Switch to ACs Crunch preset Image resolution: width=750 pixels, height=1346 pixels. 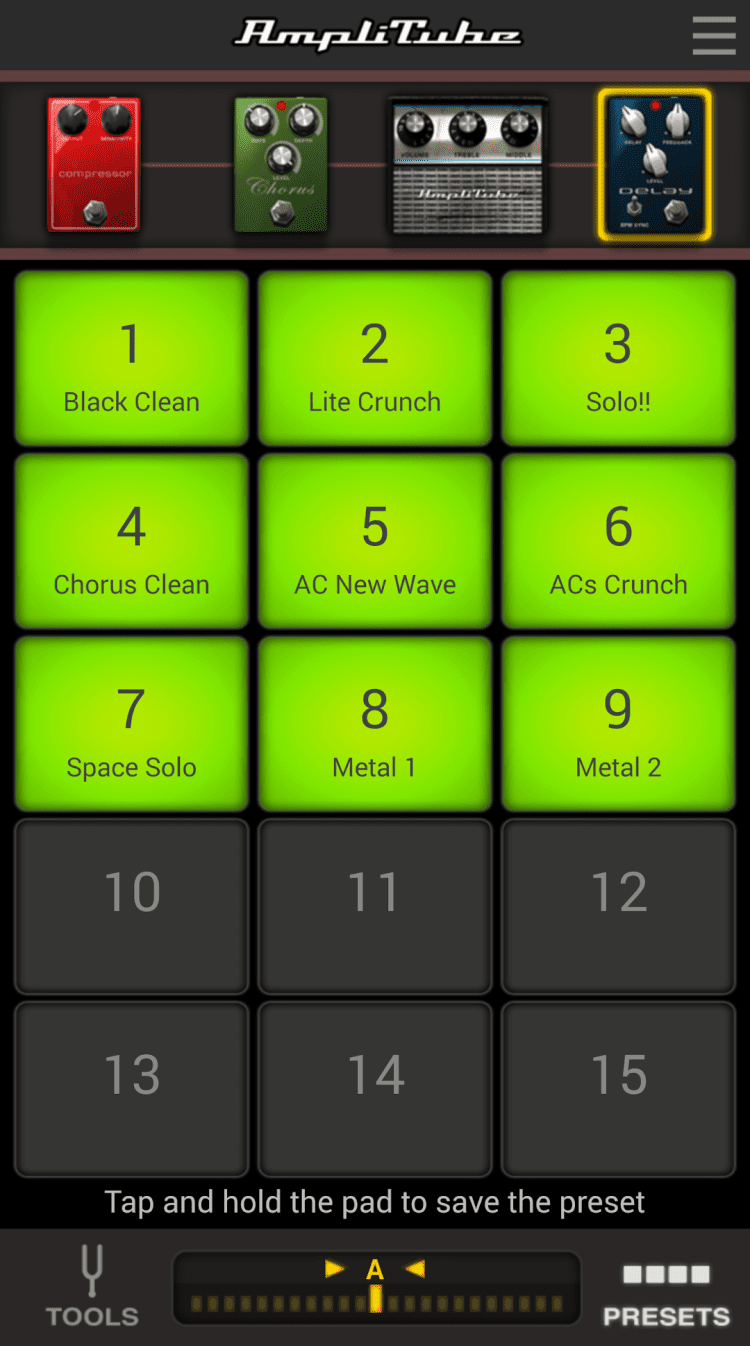coord(618,542)
